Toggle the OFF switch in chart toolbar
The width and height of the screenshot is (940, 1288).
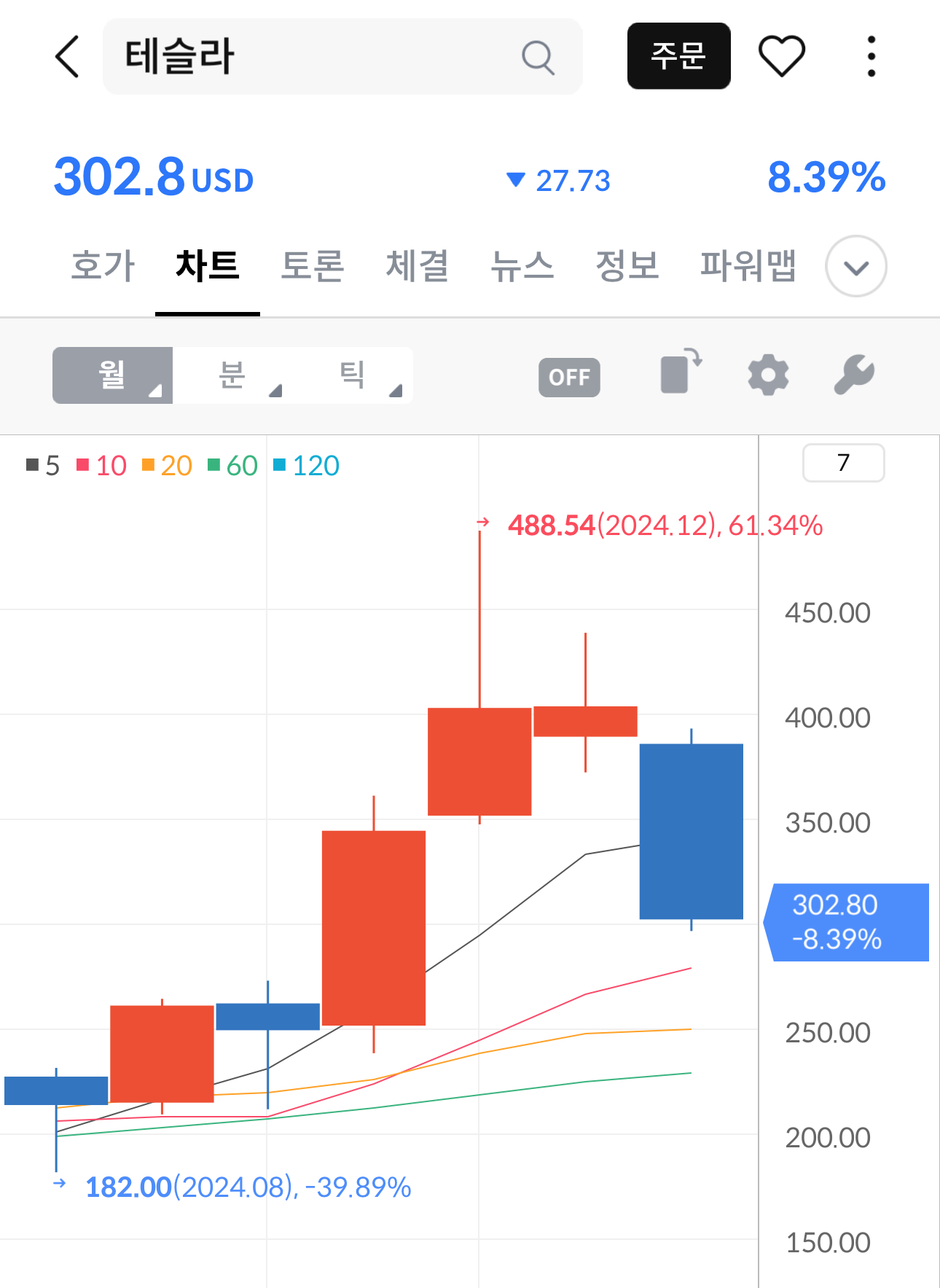569,378
